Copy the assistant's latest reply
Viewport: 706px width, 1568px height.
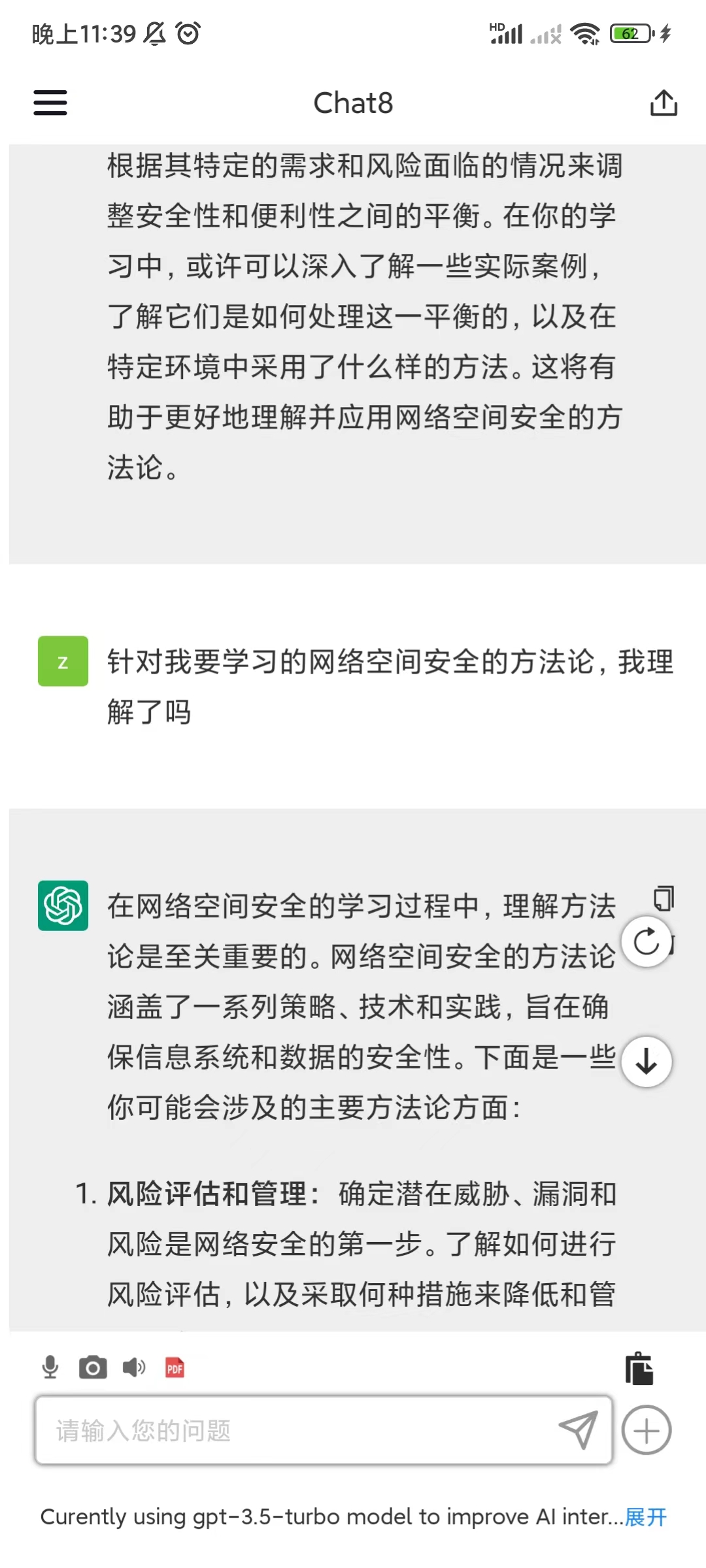point(664,899)
